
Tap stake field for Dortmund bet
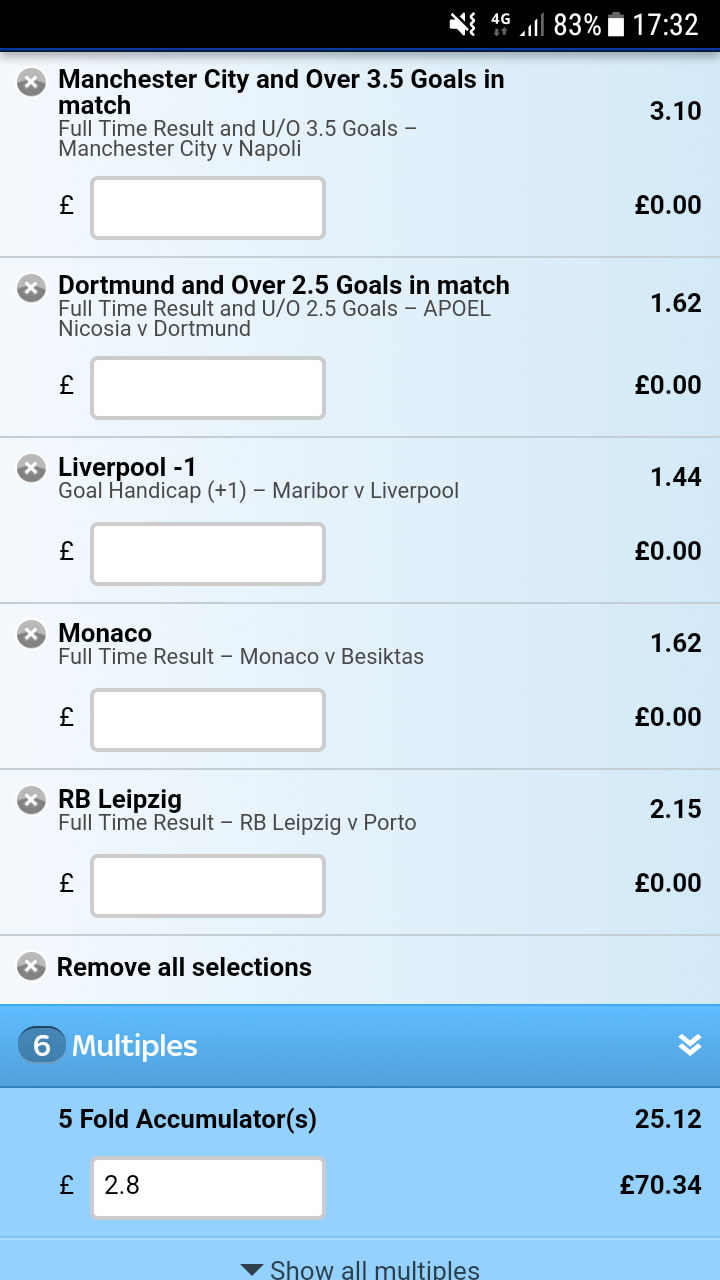pos(208,388)
